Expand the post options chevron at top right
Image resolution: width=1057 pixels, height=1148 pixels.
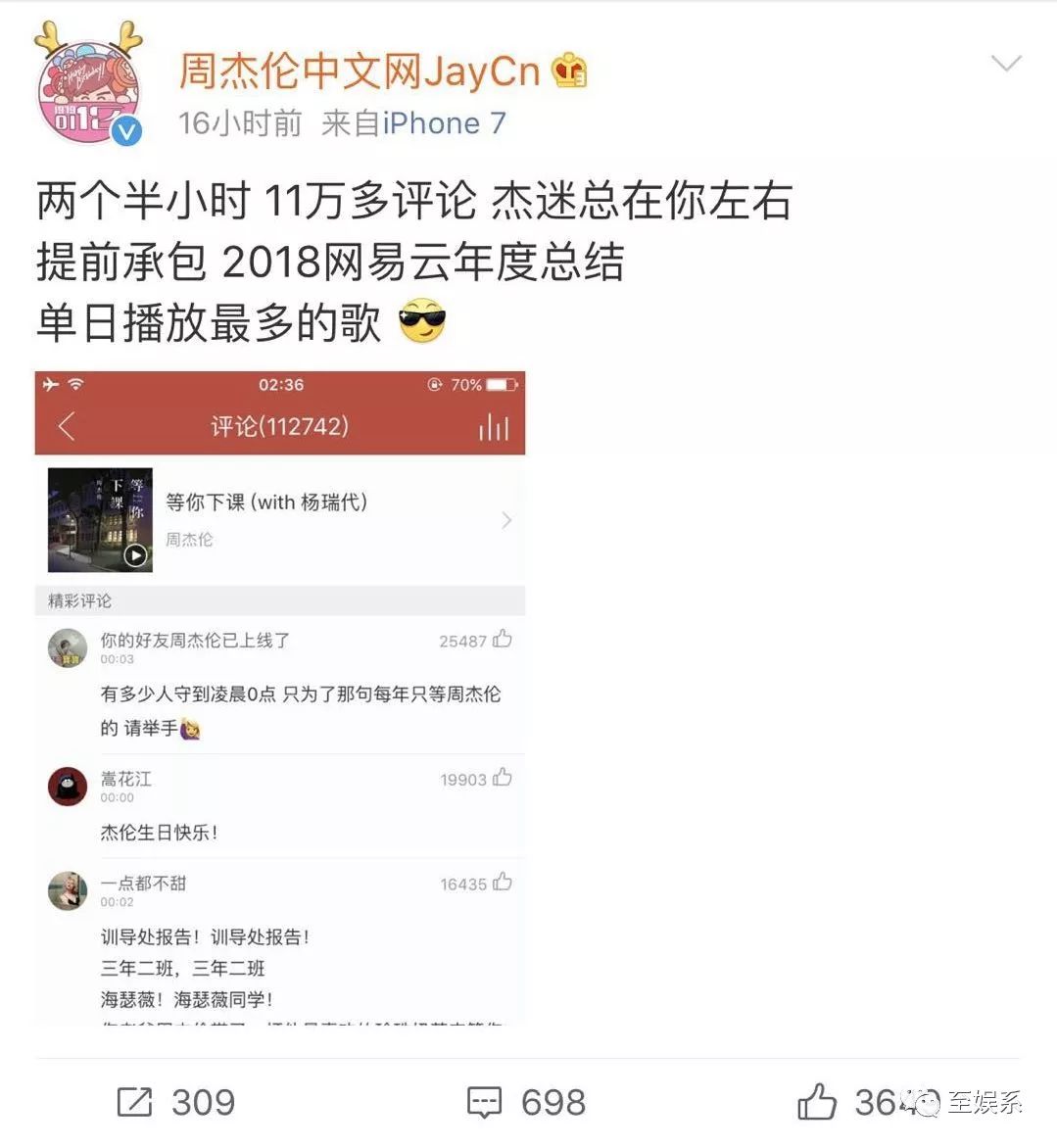click(1006, 61)
